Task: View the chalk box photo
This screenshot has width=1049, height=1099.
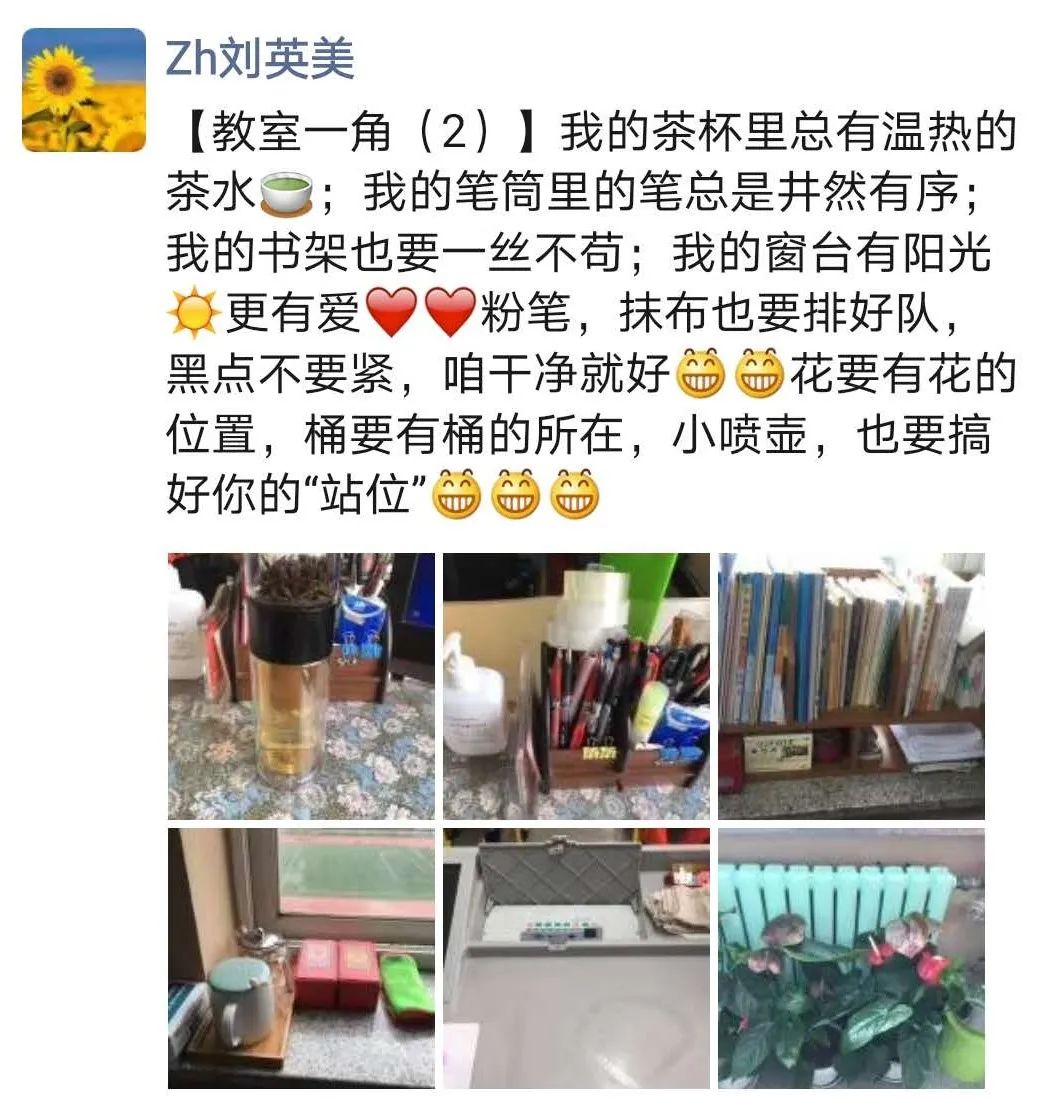Action: pos(576,958)
